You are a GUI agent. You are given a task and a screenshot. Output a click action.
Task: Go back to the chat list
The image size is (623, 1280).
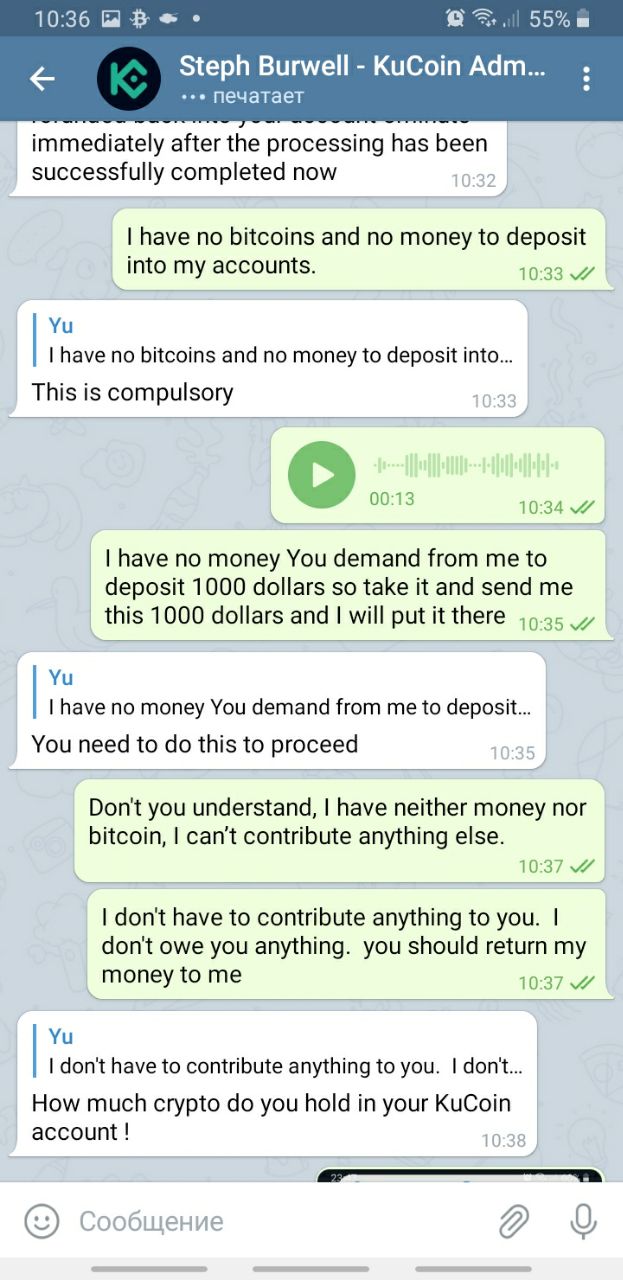pyautogui.click(x=42, y=79)
